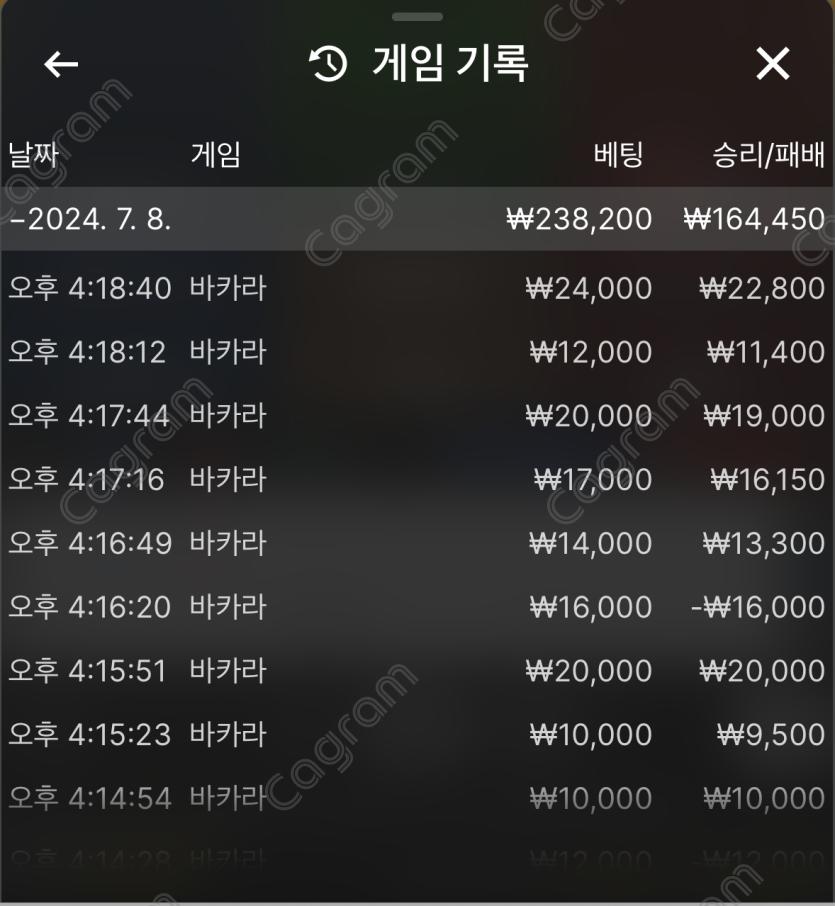Image resolution: width=835 pixels, height=906 pixels.
Task: Open the 4:18:12 바카라 record
Action: pos(417,352)
